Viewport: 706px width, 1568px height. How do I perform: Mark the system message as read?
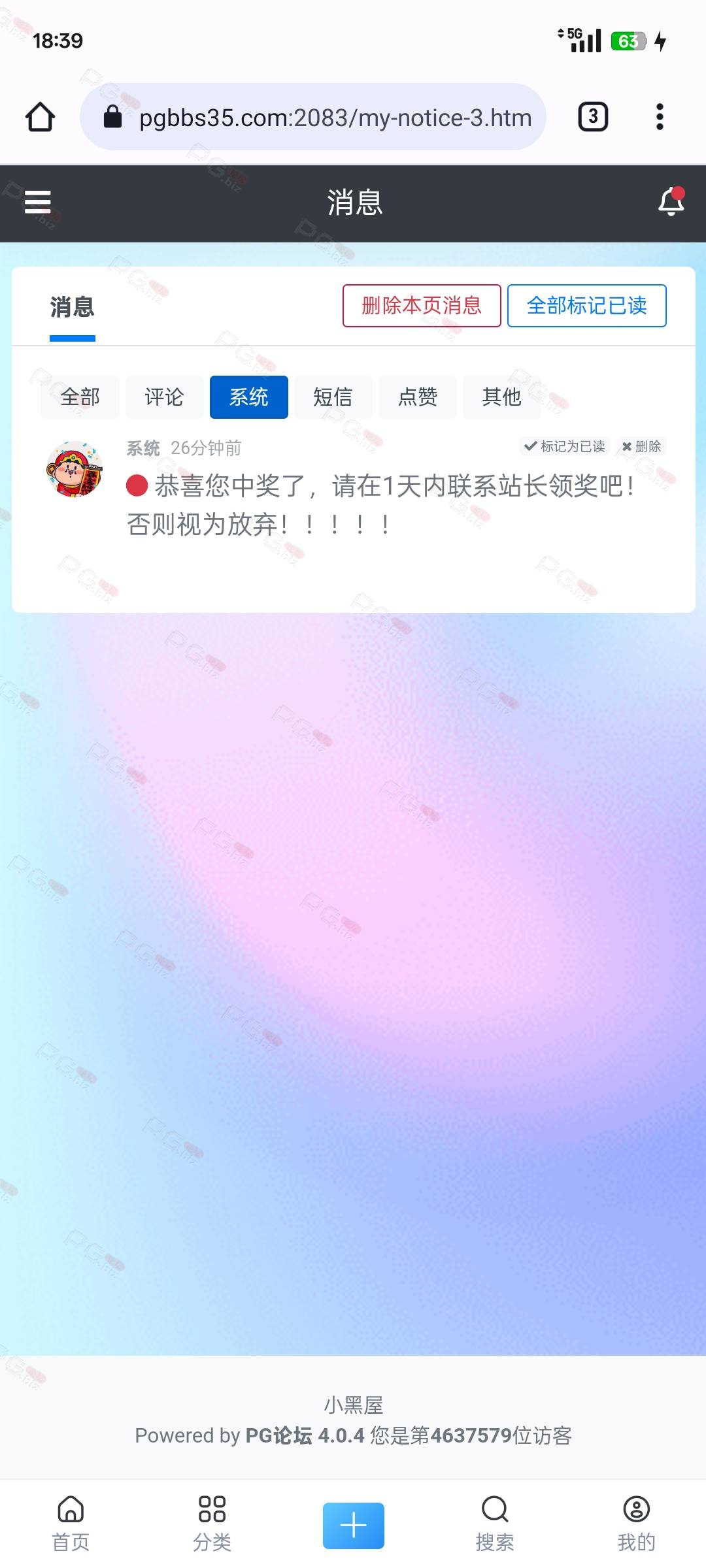[565, 446]
